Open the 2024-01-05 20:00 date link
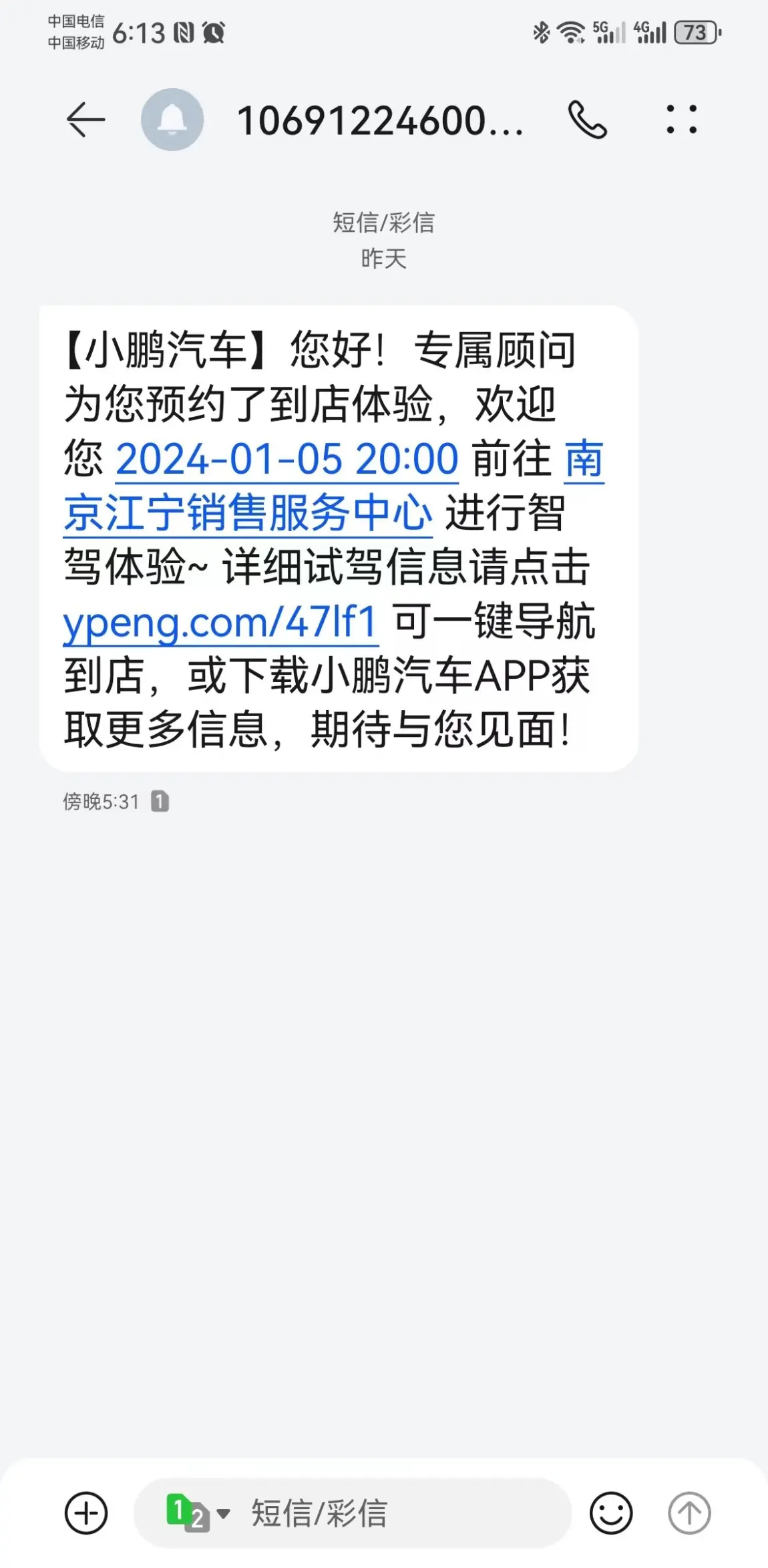 (x=287, y=460)
